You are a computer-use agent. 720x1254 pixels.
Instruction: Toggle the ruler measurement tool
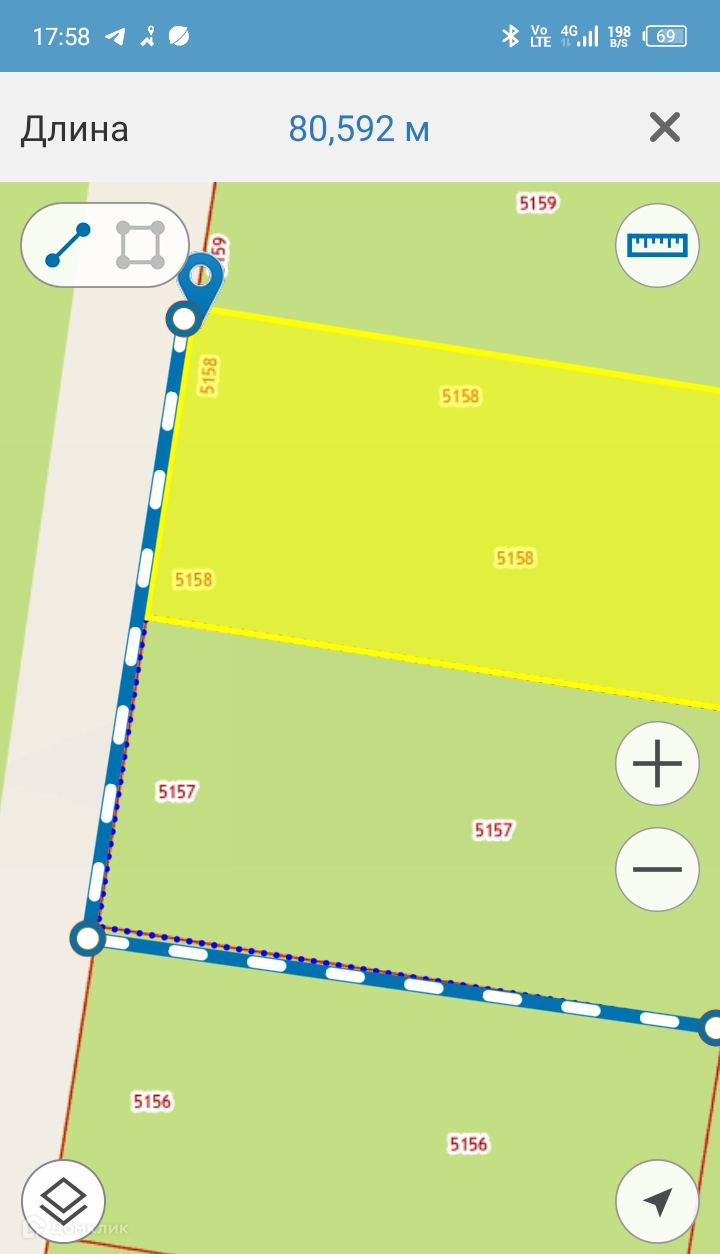tap(657, 245)
